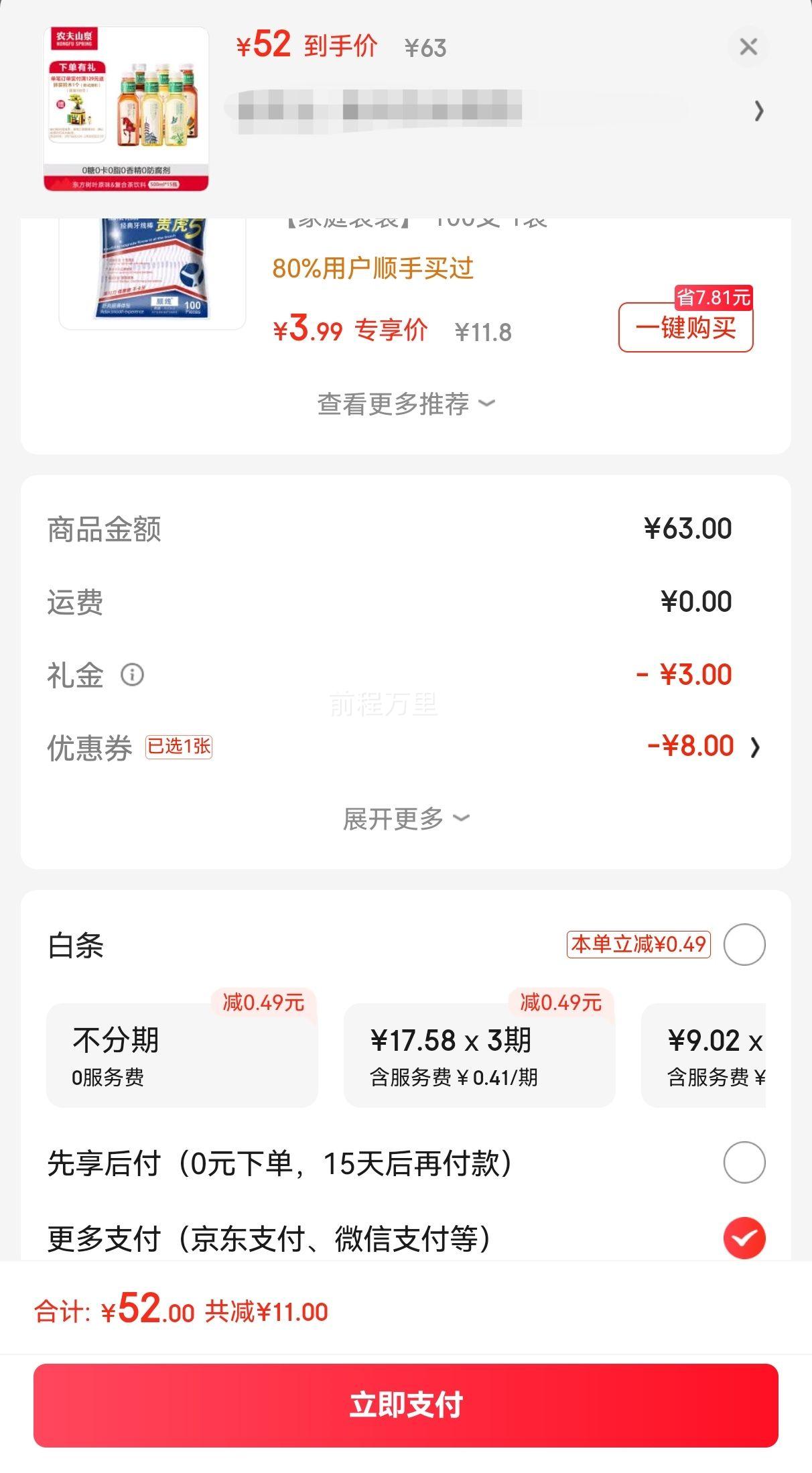This screenshot has height=1473, width=812.
Task: Close the checkout sheet
Action: click(x=748, y=47)
